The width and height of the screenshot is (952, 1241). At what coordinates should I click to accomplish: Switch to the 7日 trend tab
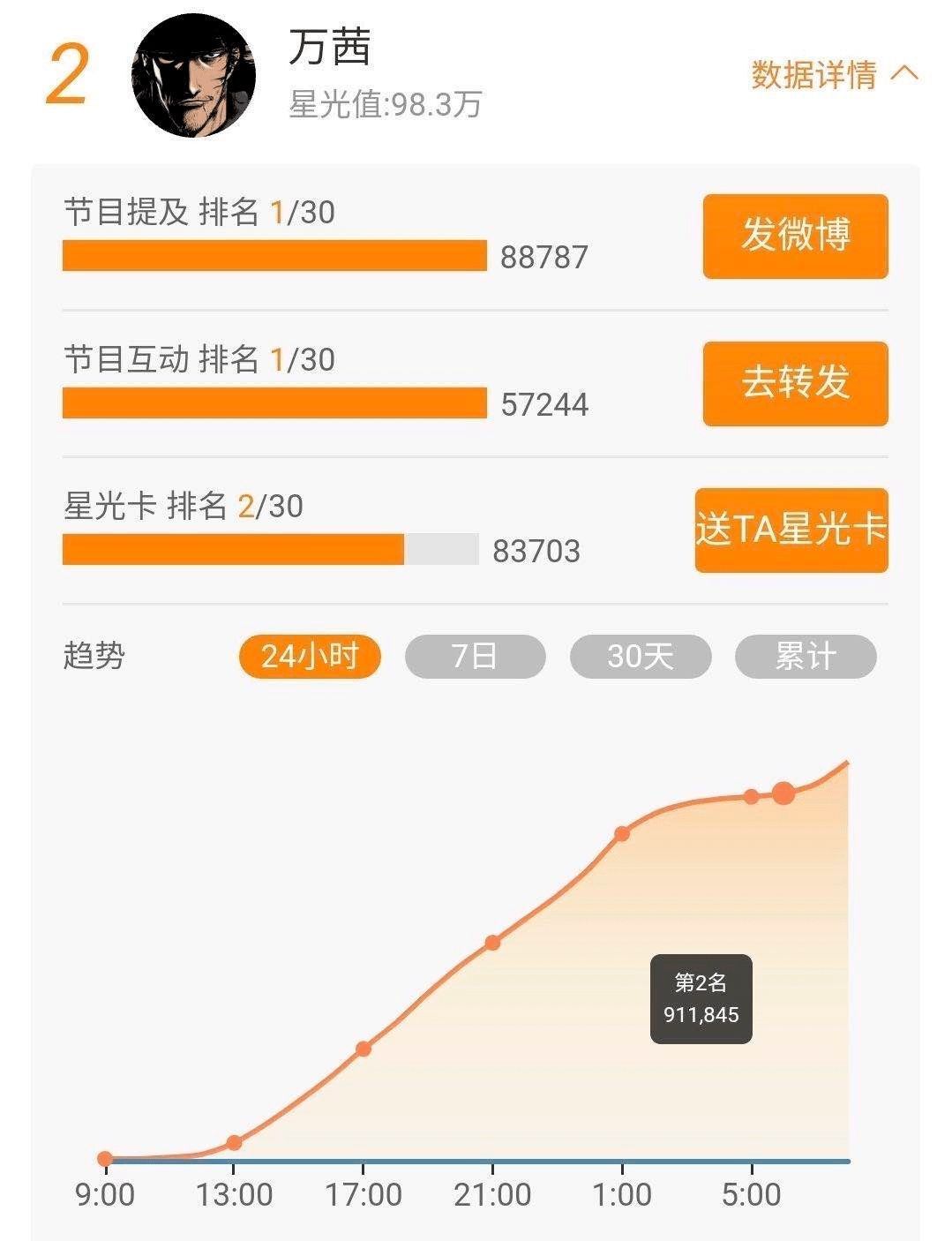[x=474, y=657]
